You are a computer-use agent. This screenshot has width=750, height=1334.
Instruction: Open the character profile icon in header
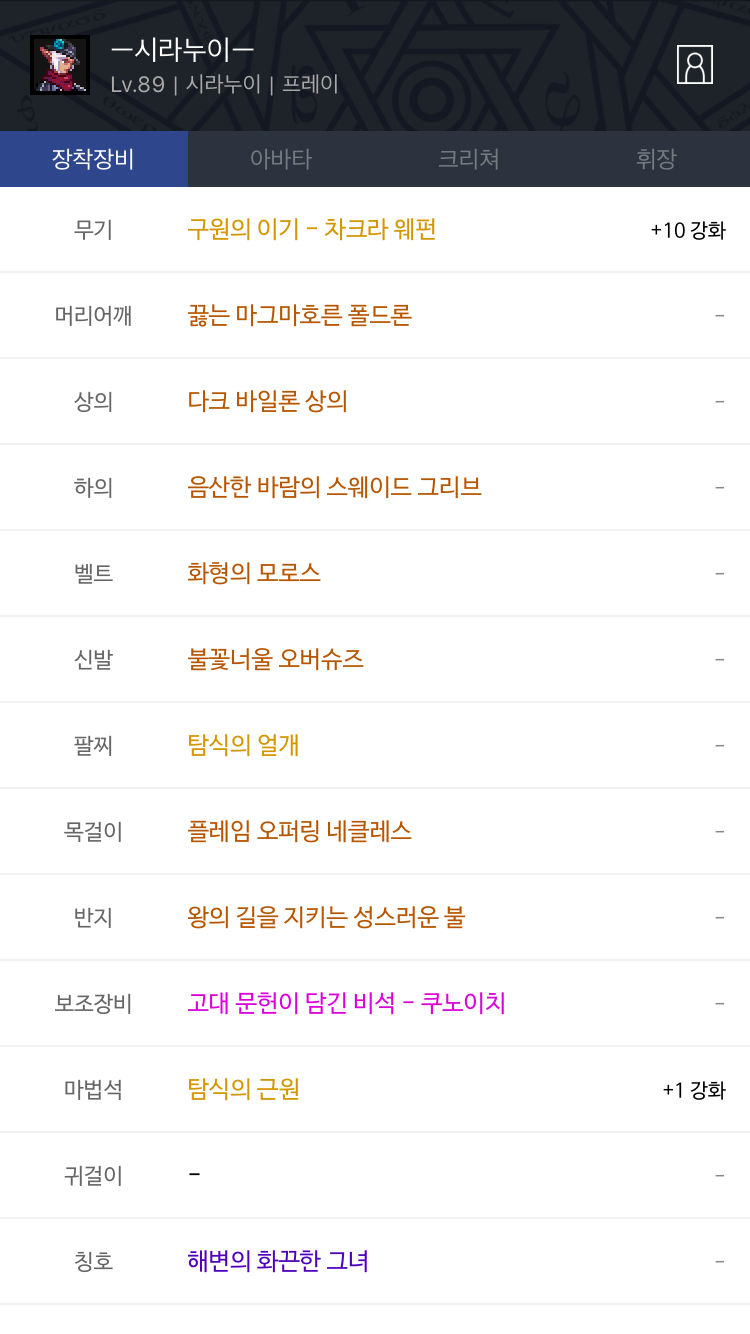tap(695, 65)
